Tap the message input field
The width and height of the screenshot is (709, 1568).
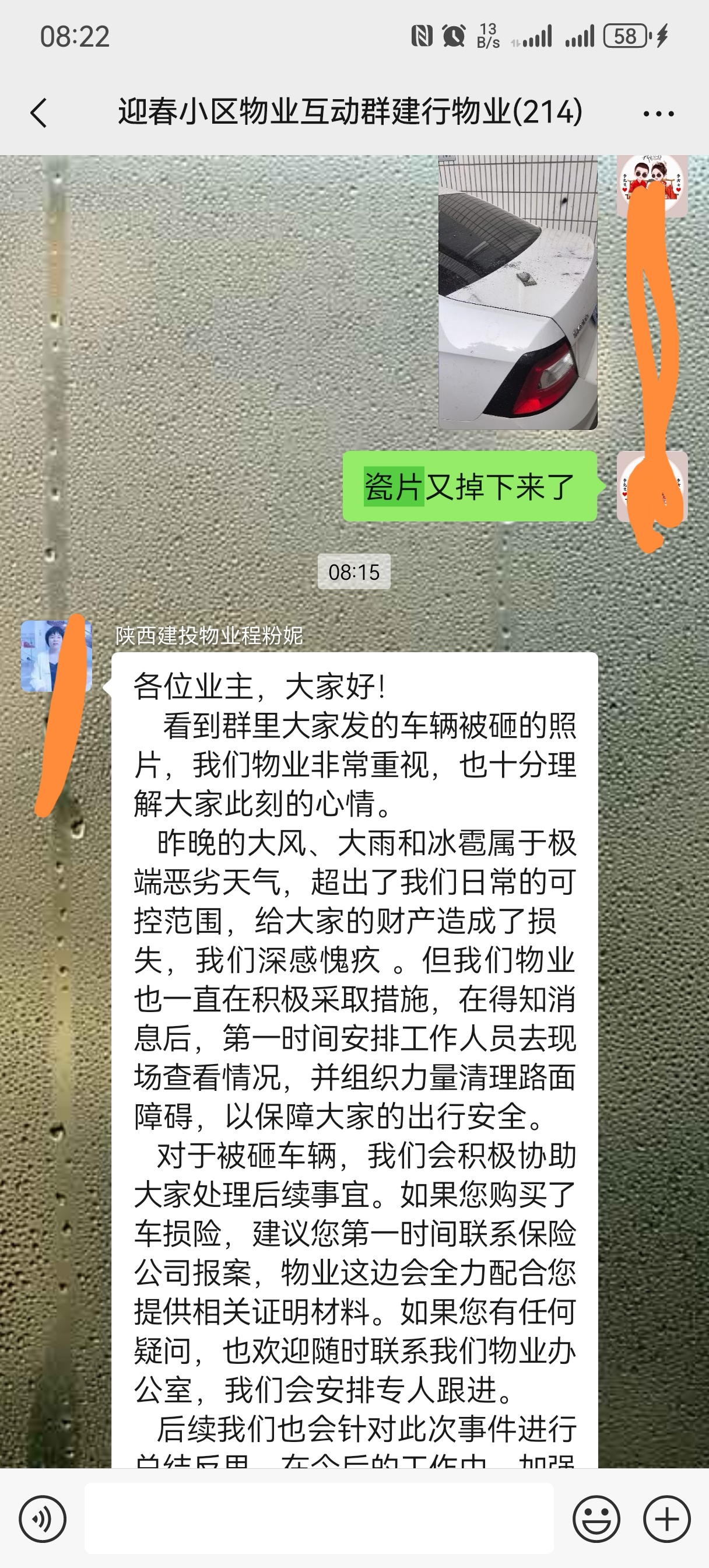click(x=319, y=1518)
